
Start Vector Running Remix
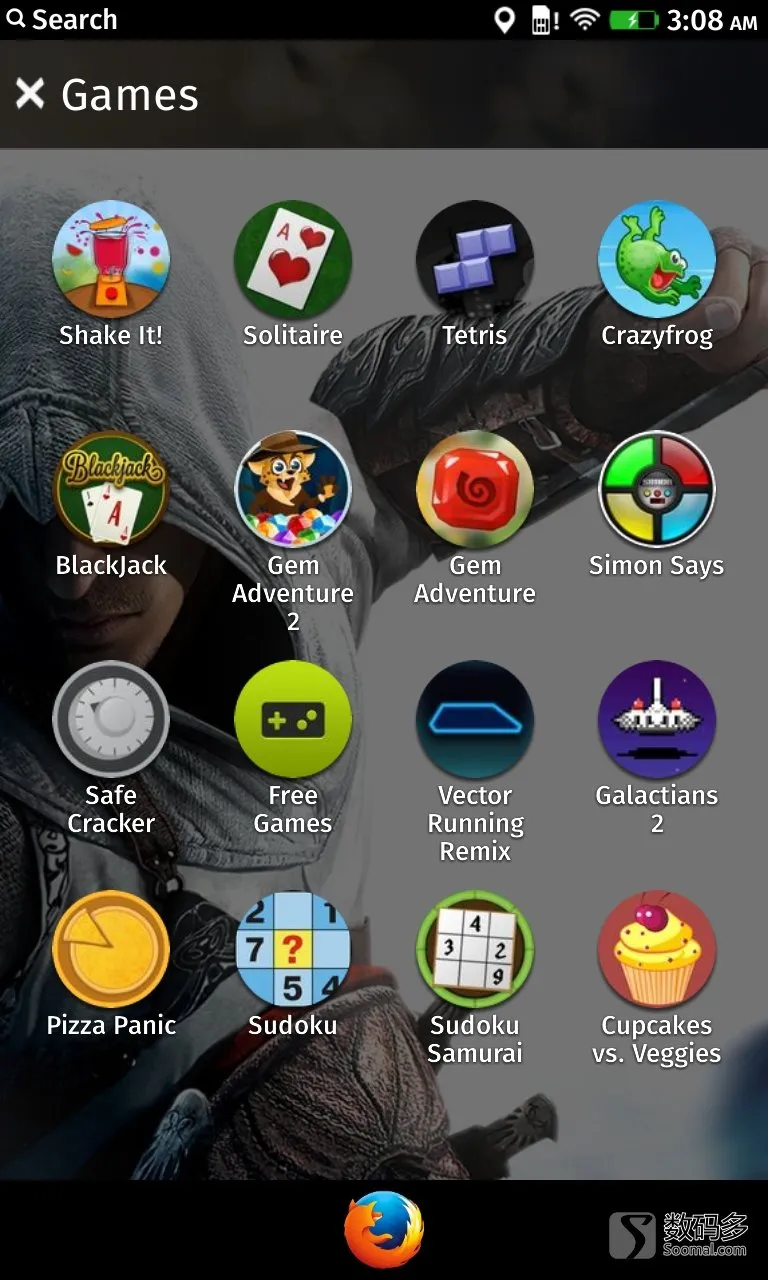475,720
